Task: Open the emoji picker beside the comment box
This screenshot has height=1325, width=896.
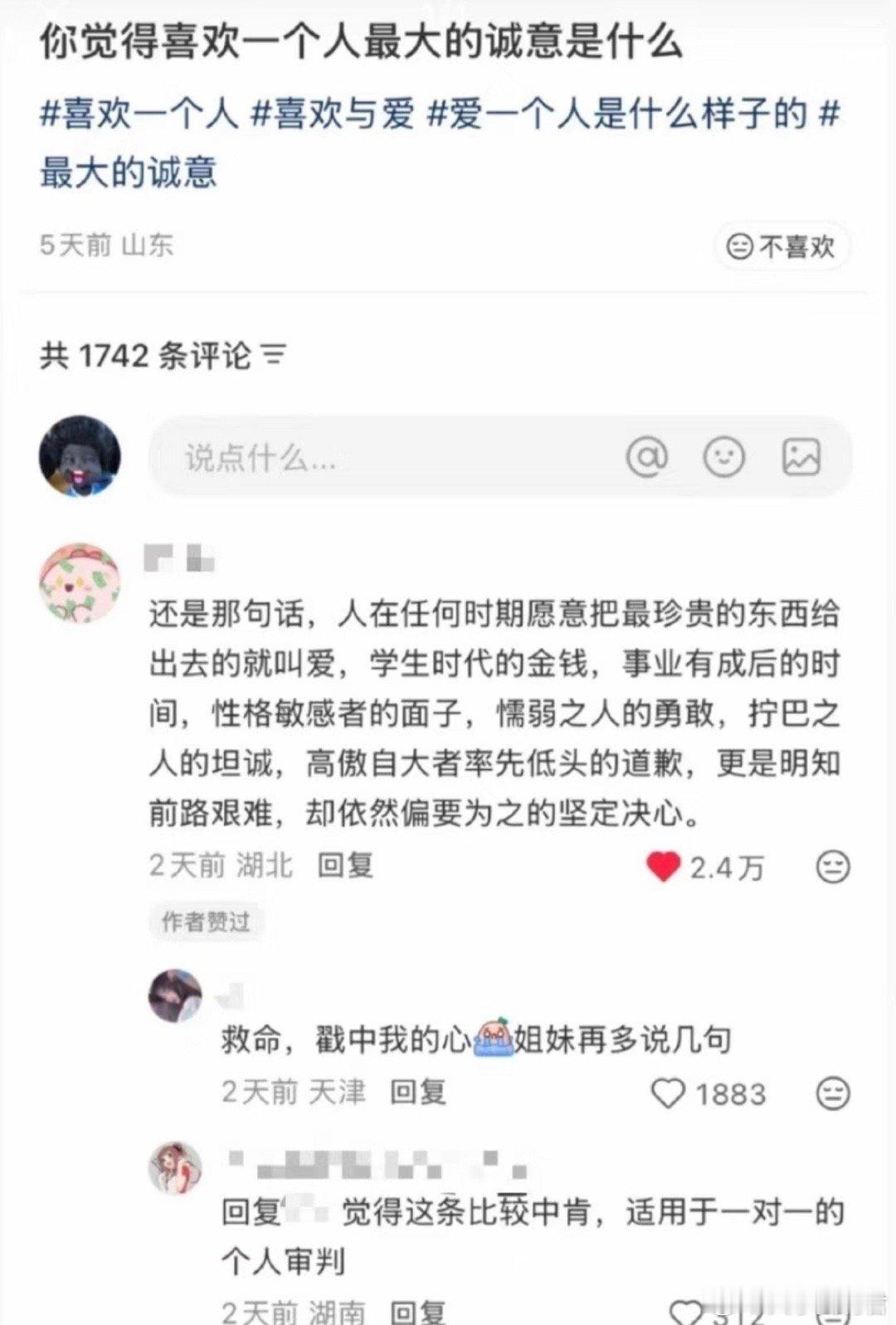Action: [x=725, y=456]
